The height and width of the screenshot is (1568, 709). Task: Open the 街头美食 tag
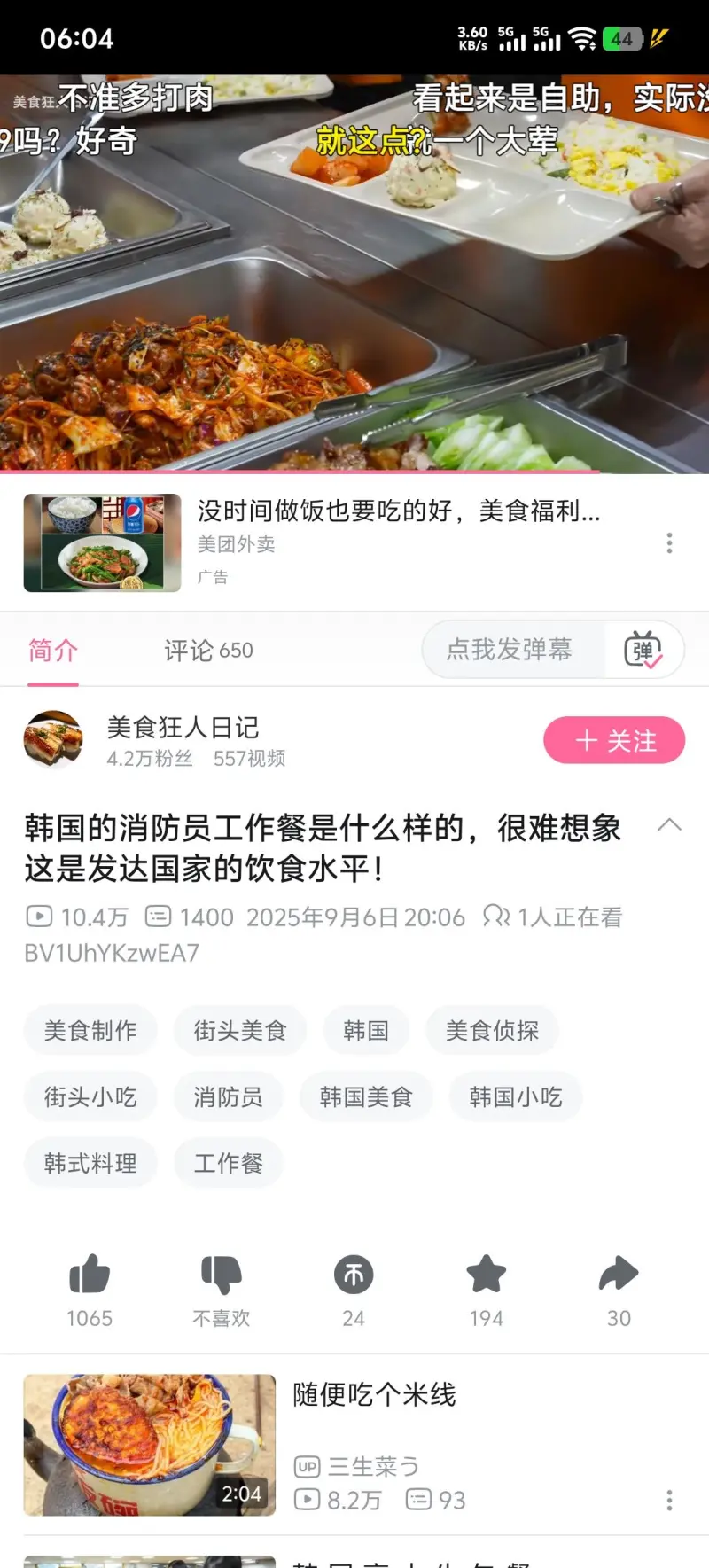tap(240, 1031)
